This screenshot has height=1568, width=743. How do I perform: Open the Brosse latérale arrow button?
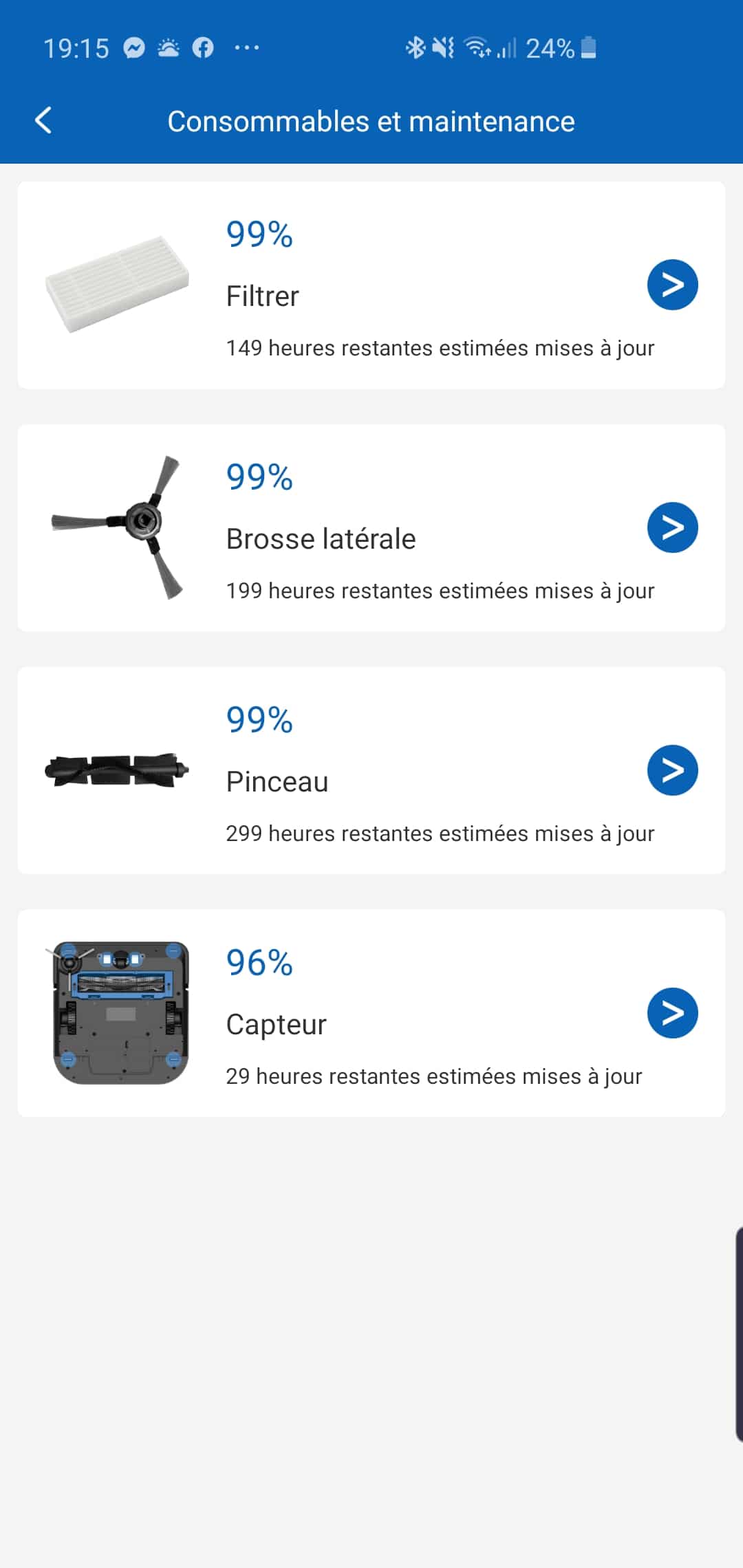tap(672, 527)
